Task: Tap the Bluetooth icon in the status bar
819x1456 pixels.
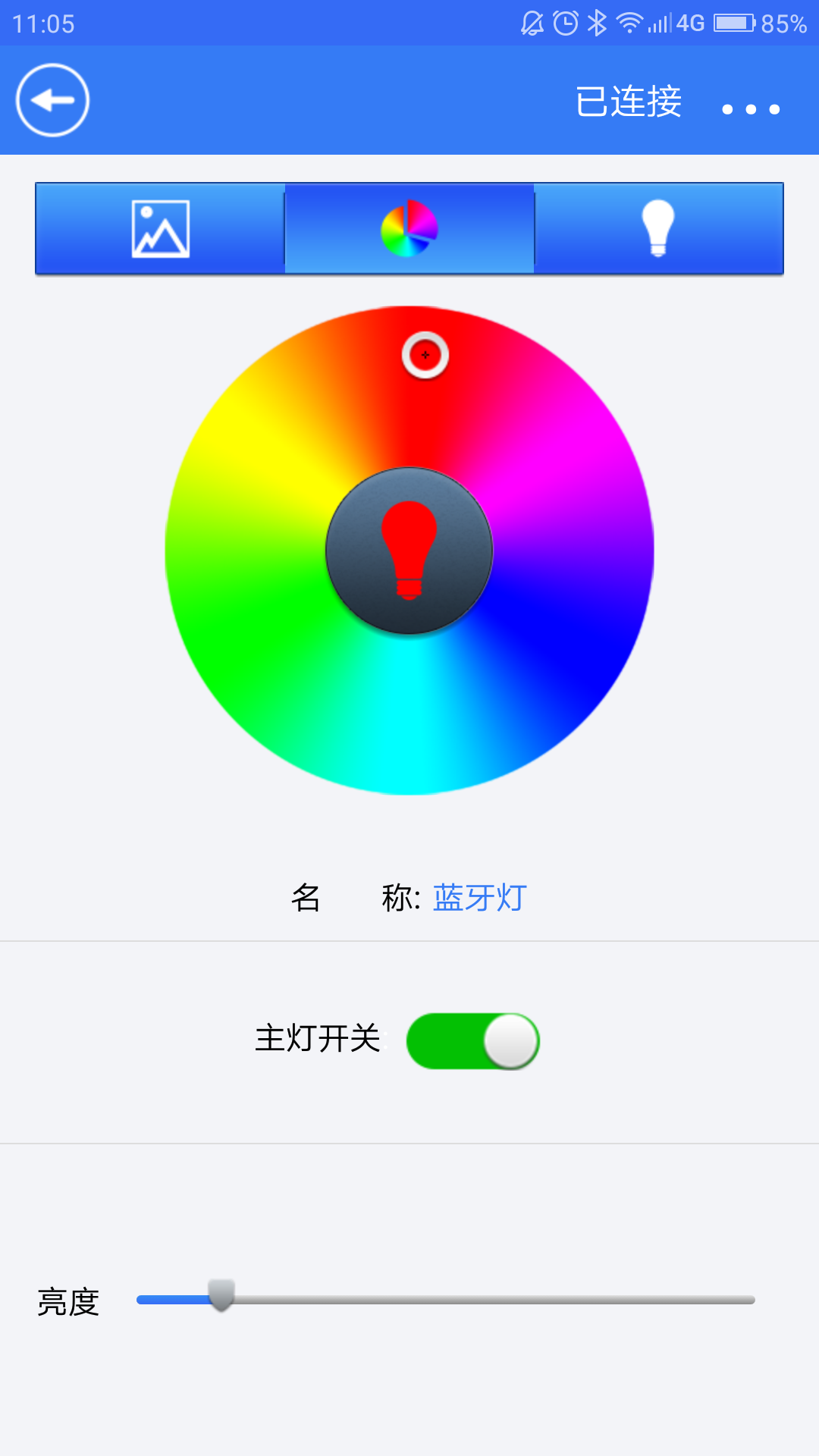Action: click(598, 21)
